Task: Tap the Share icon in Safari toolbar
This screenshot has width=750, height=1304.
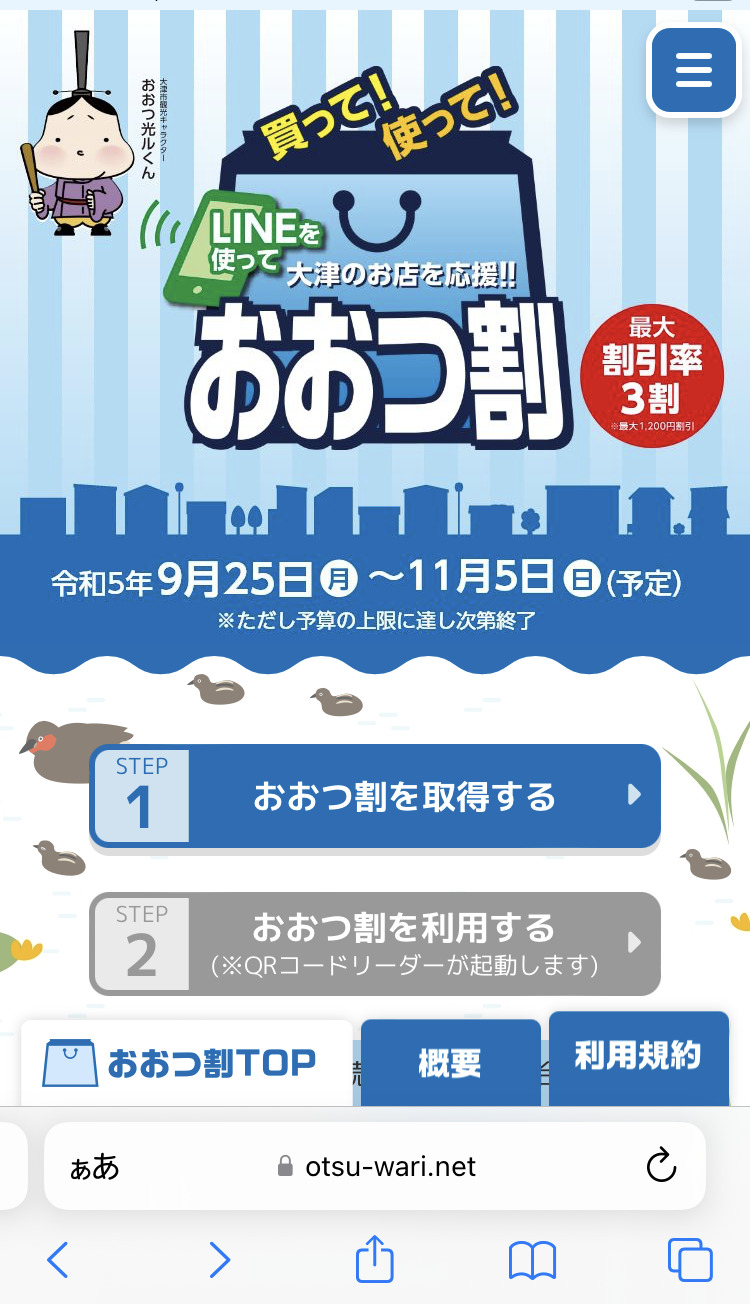Action: (375, 1260)
